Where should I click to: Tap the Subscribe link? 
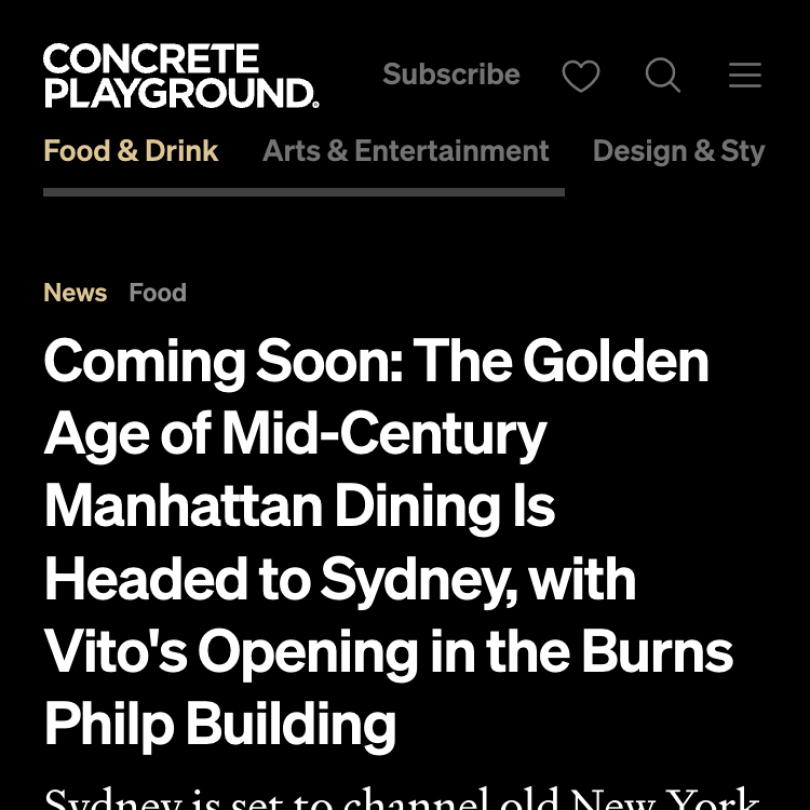(451, 75)
